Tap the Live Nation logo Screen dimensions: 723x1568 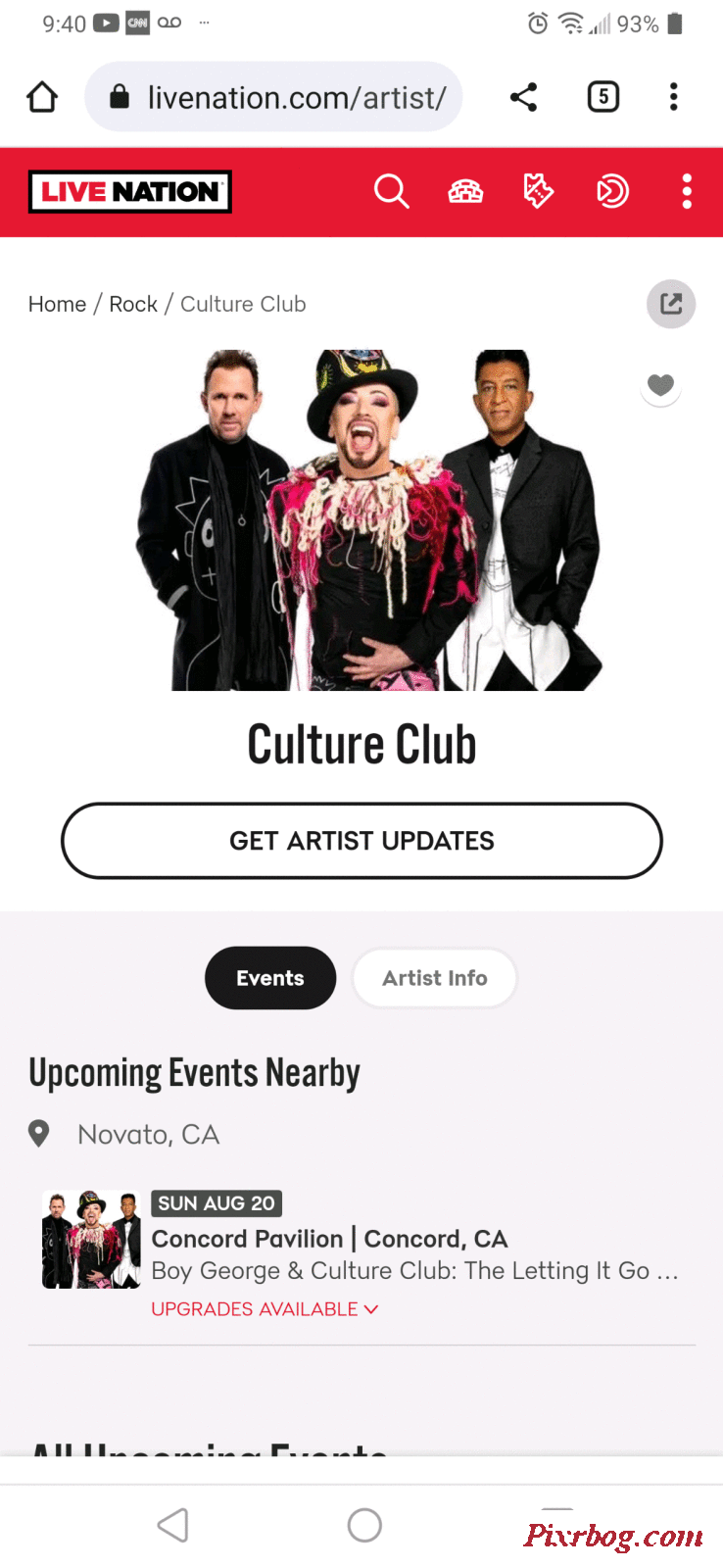130,192
